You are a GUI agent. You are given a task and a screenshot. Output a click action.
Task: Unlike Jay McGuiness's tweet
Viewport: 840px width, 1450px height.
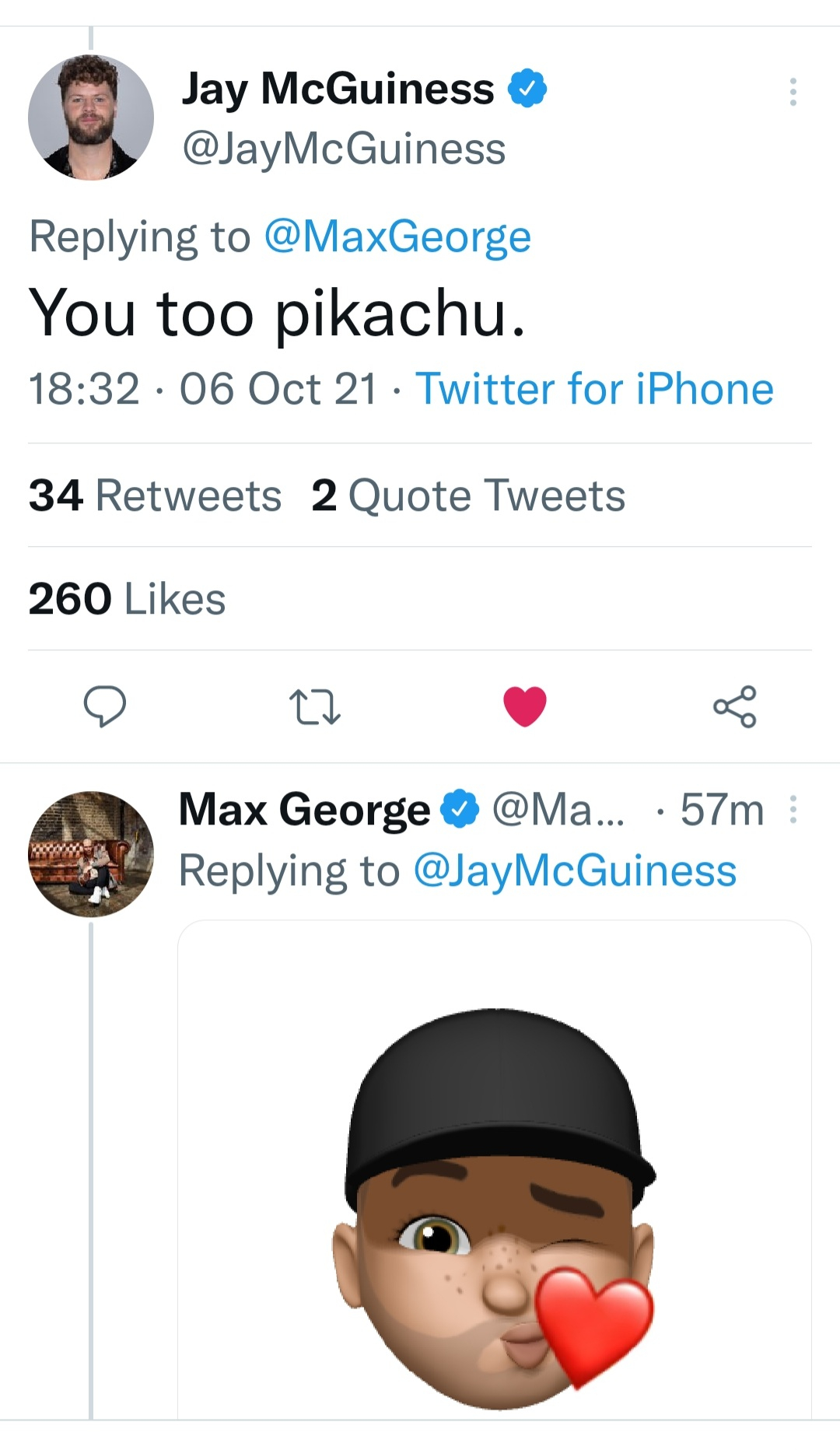(525, 706)
